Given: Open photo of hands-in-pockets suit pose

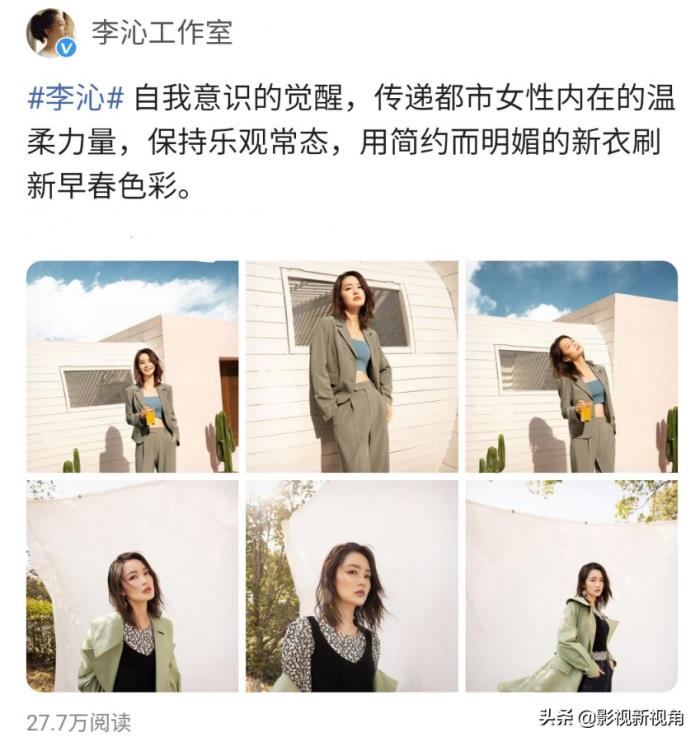Looking at the screenshot, I should [x=352, y=366].
